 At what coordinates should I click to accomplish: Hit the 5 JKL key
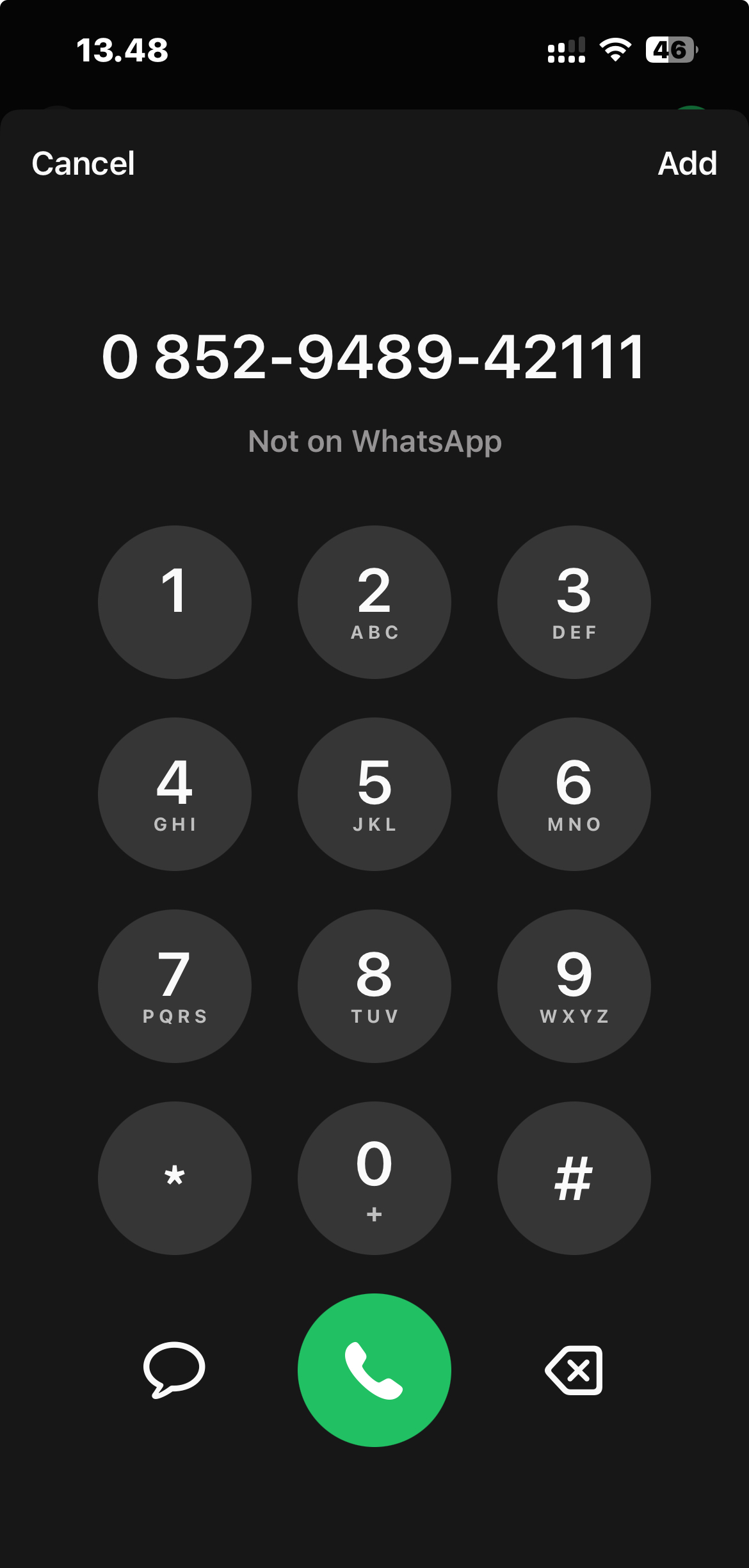pyautogui.click(x=374, y=794)
